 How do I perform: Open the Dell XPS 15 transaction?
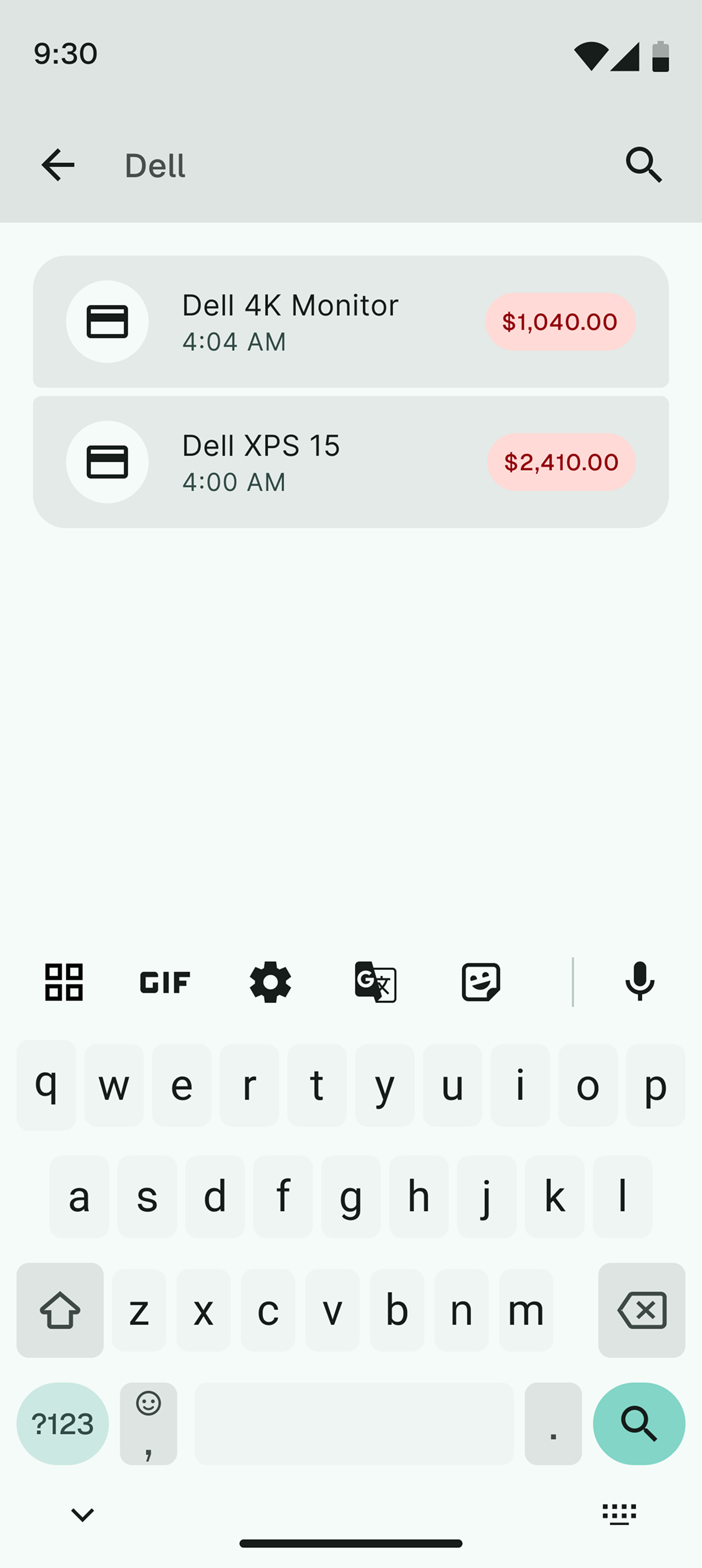(x=350, y=462)
